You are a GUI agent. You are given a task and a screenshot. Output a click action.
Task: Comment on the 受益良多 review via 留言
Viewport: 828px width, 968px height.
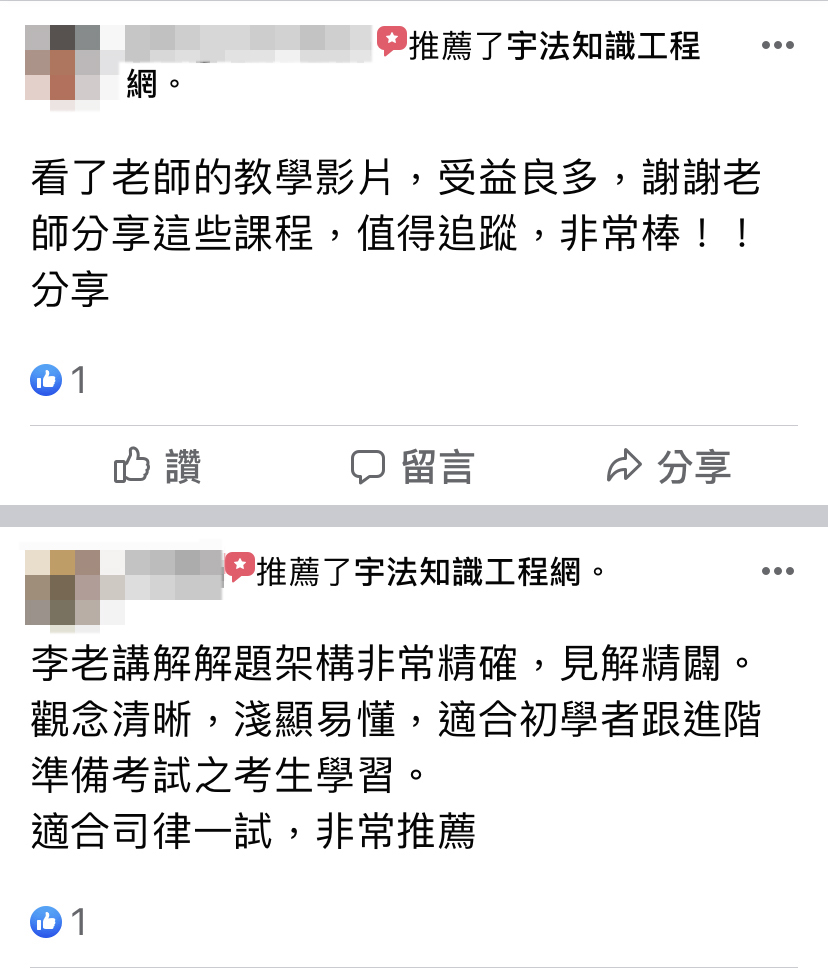coord(412,466)
